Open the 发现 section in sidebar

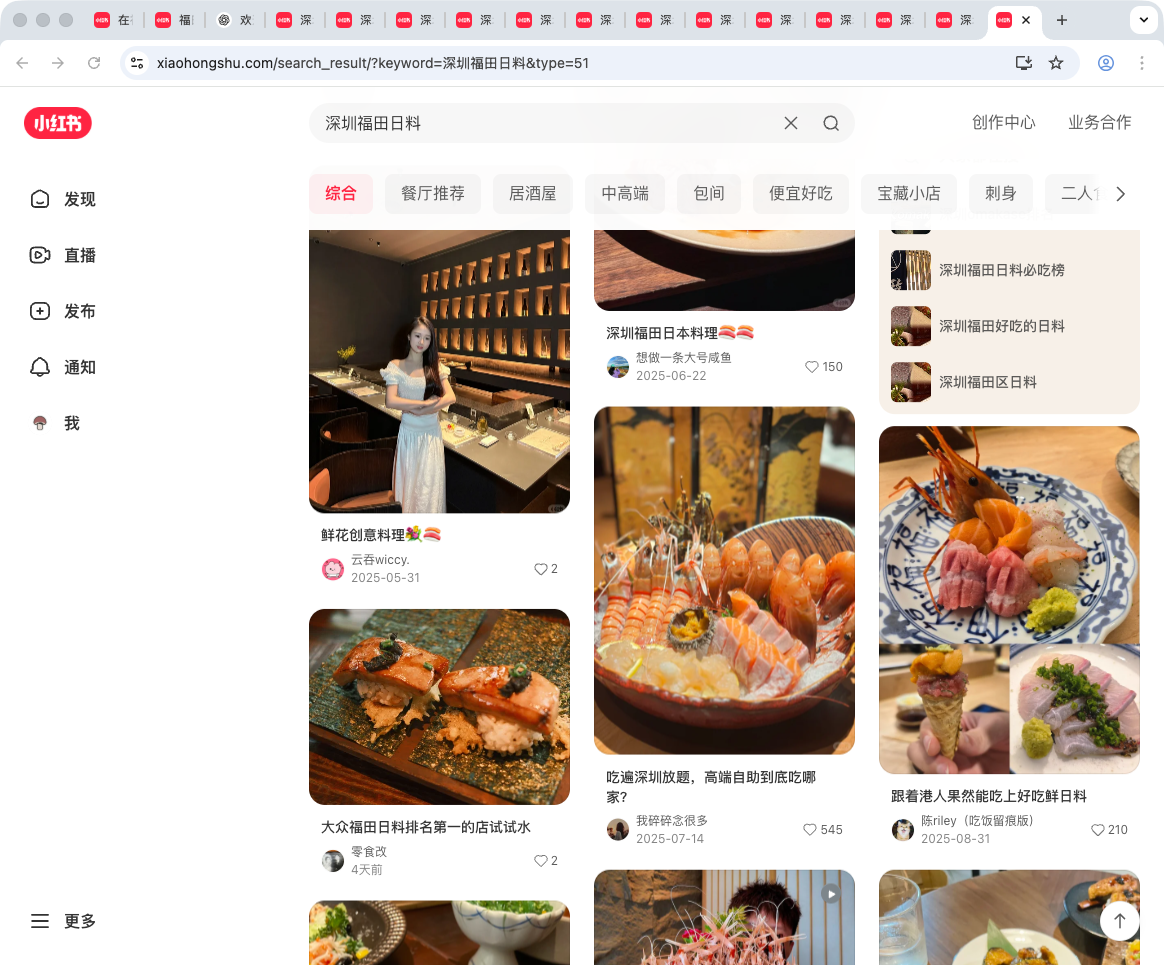coord(64,199)
